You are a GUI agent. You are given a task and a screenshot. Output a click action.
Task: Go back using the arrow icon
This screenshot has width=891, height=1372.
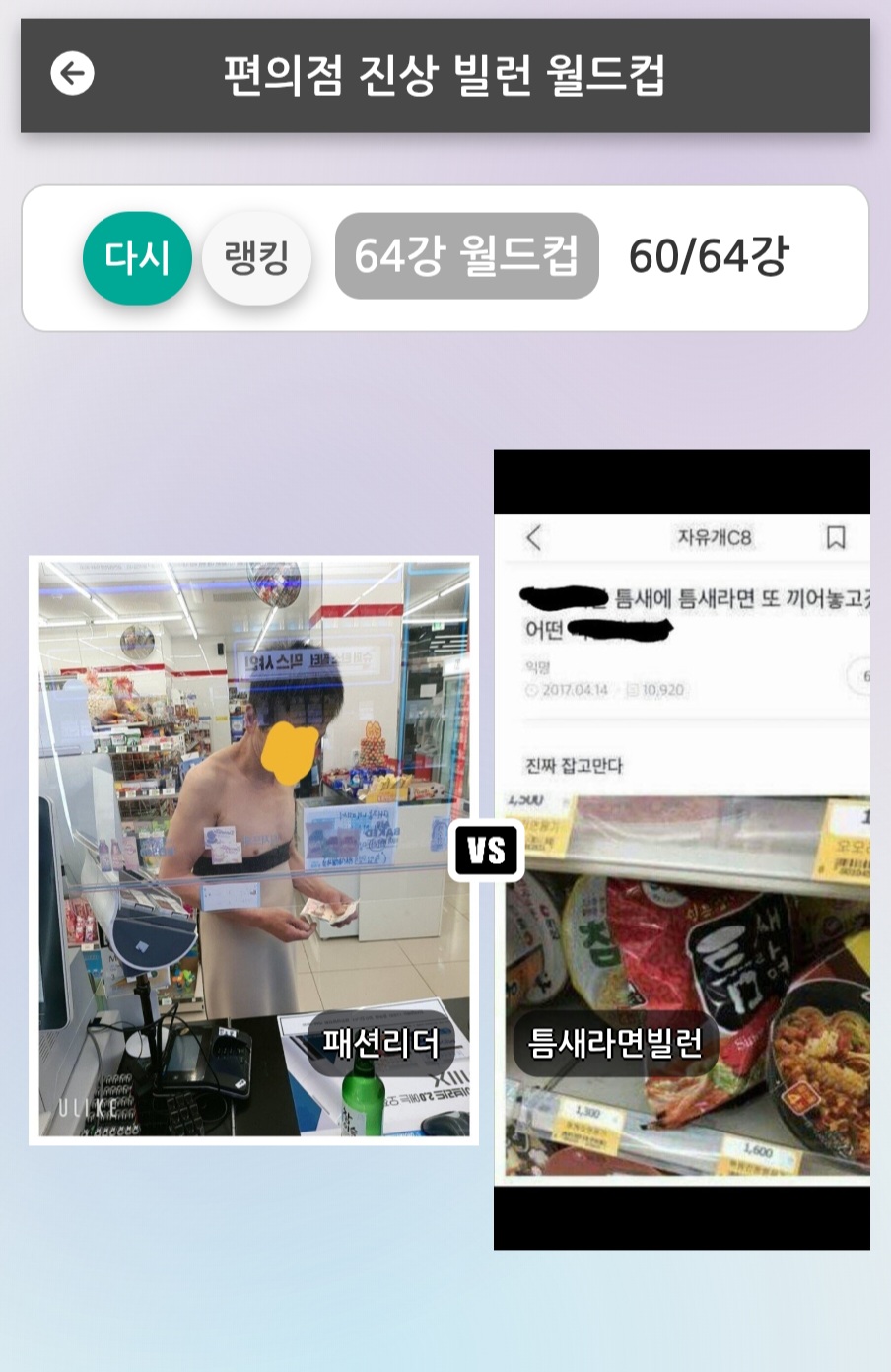click(72, 74)
